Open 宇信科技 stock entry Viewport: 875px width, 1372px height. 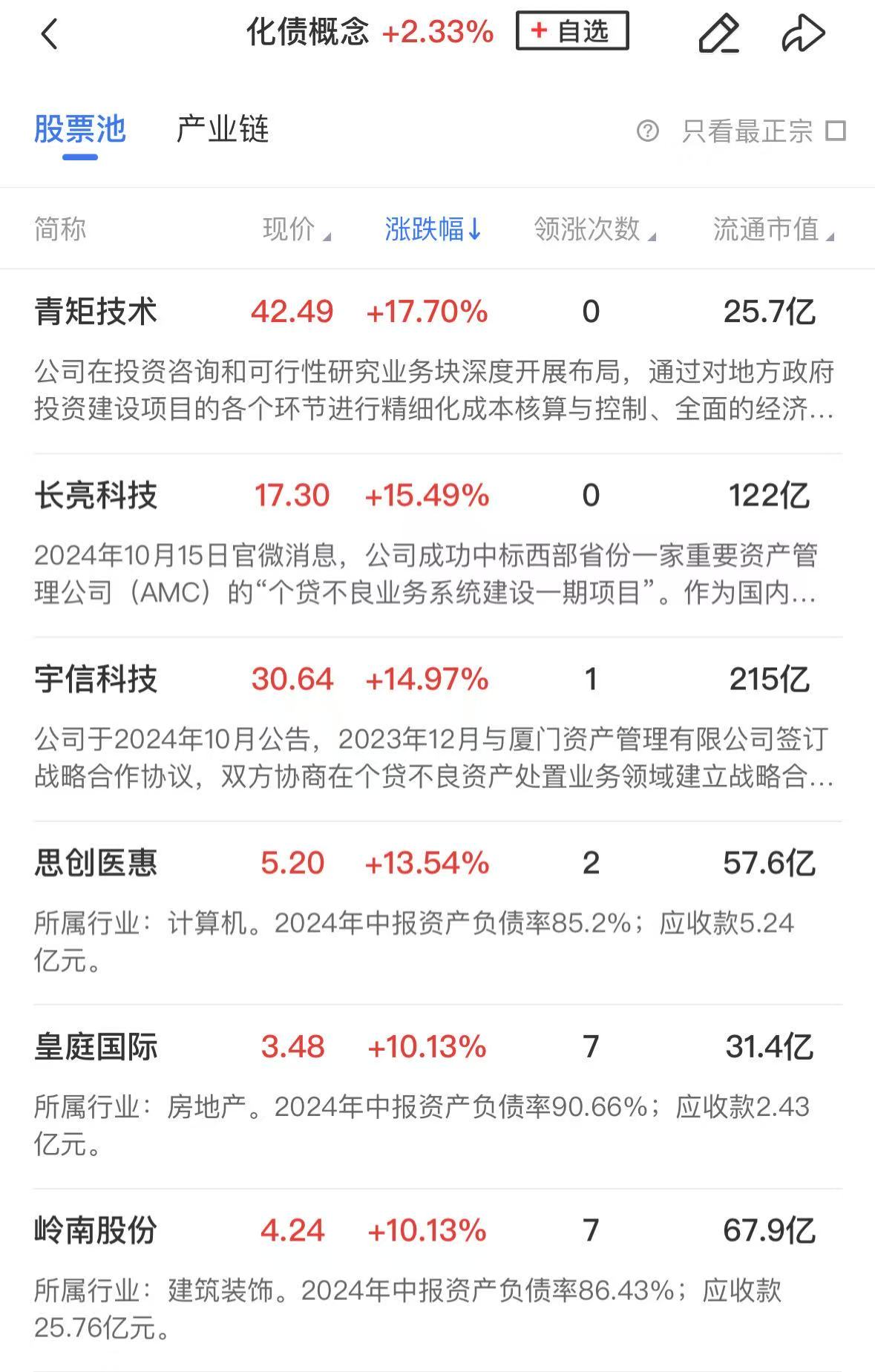(x=96, y=680)
